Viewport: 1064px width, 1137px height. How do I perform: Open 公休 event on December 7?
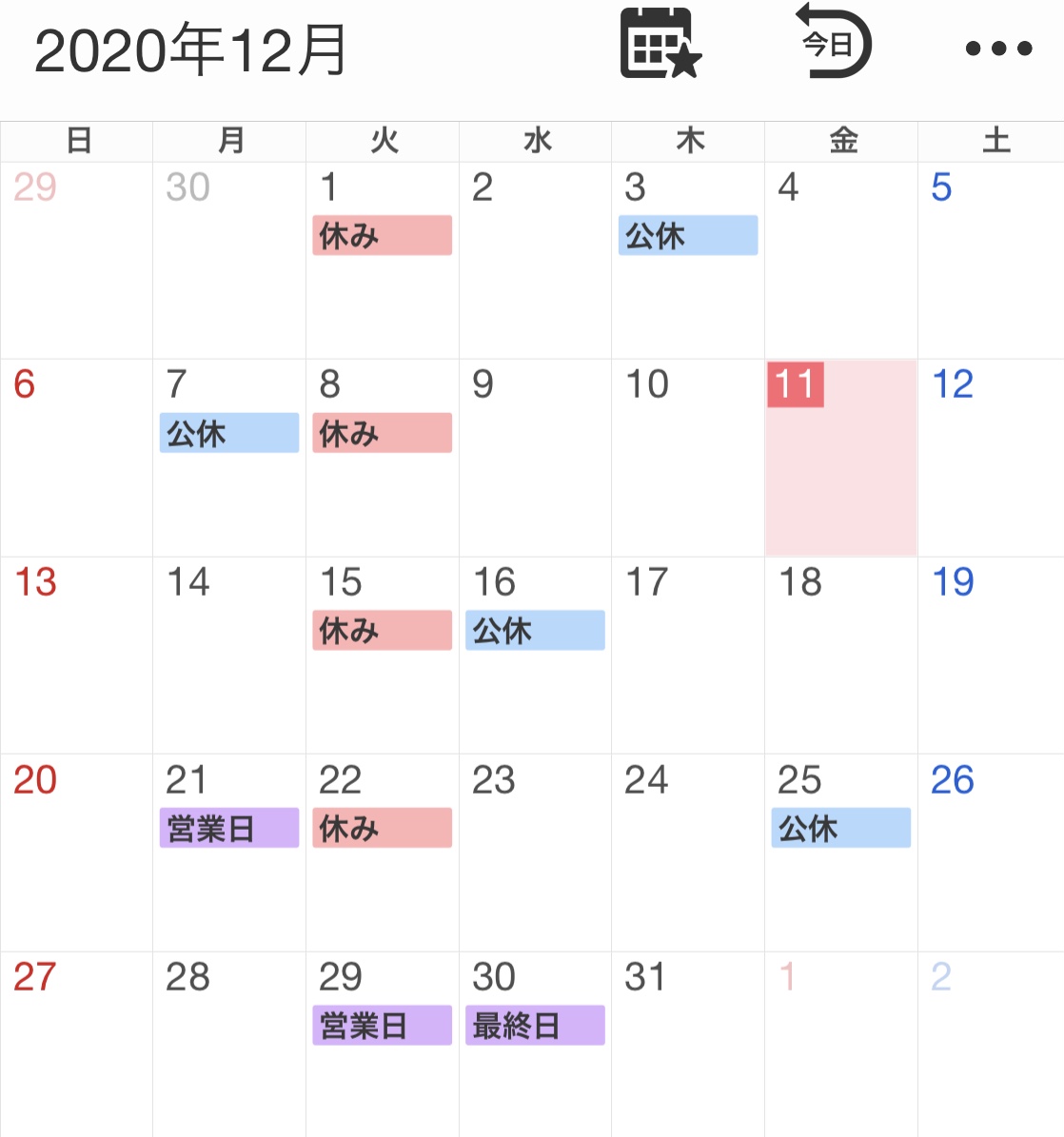point(228,433)
